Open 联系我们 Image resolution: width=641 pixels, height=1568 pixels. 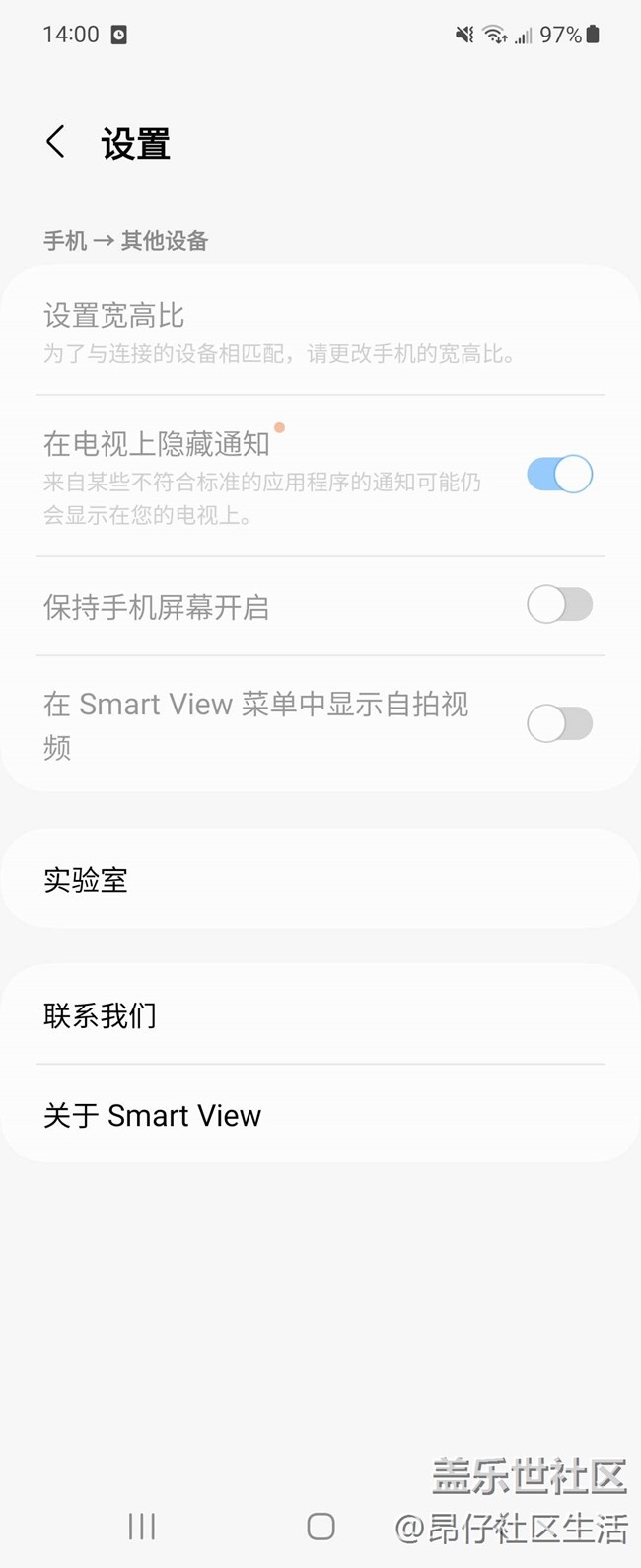[x=320, y=1014]
